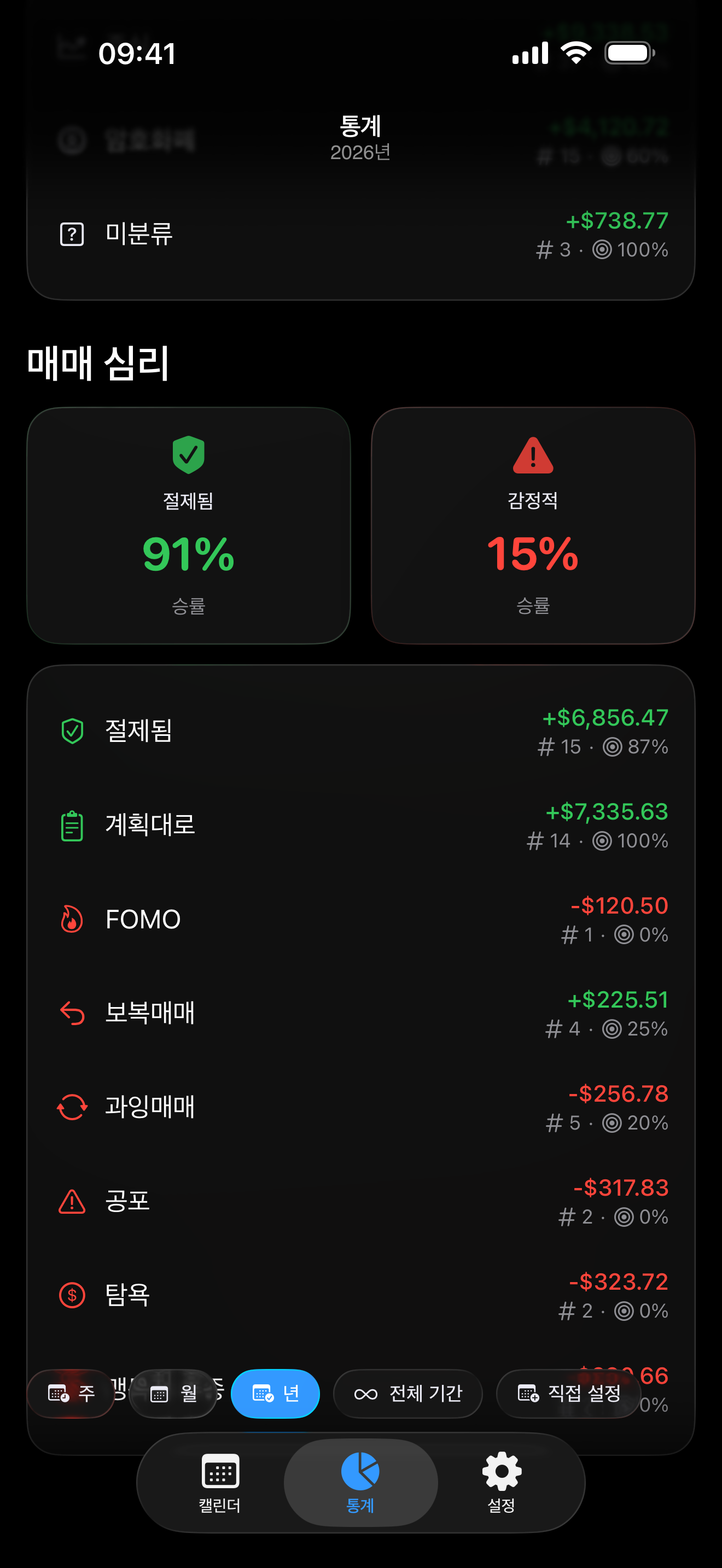Image resolution: width=722 pixels, height=1568 pixels.
Task: Tap the 미분류 question mark icon
Action: pyautogui.click(x=71, y=234)
